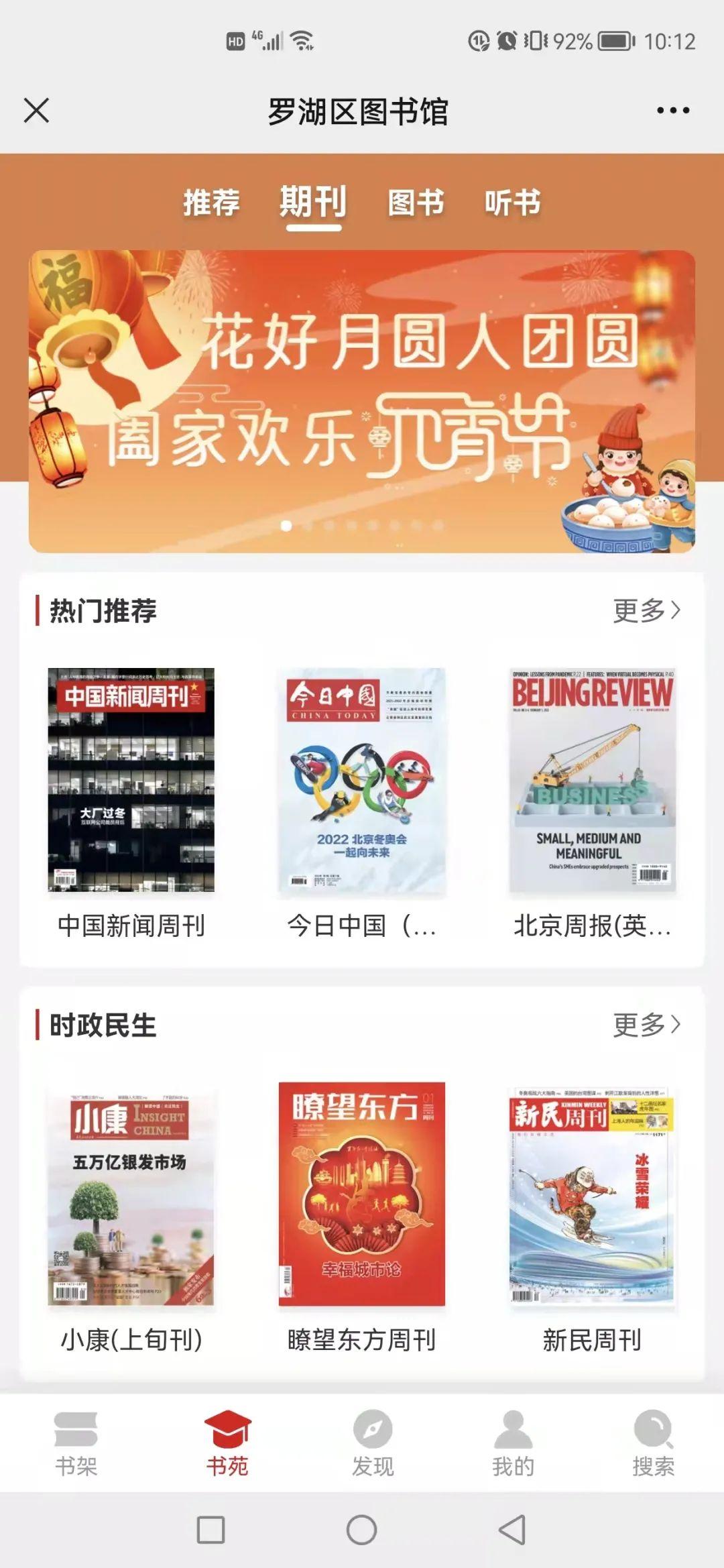Switch to the 推荐 tab
The width and height of the screenshot is (724, 1568).
tap(211, 203)
